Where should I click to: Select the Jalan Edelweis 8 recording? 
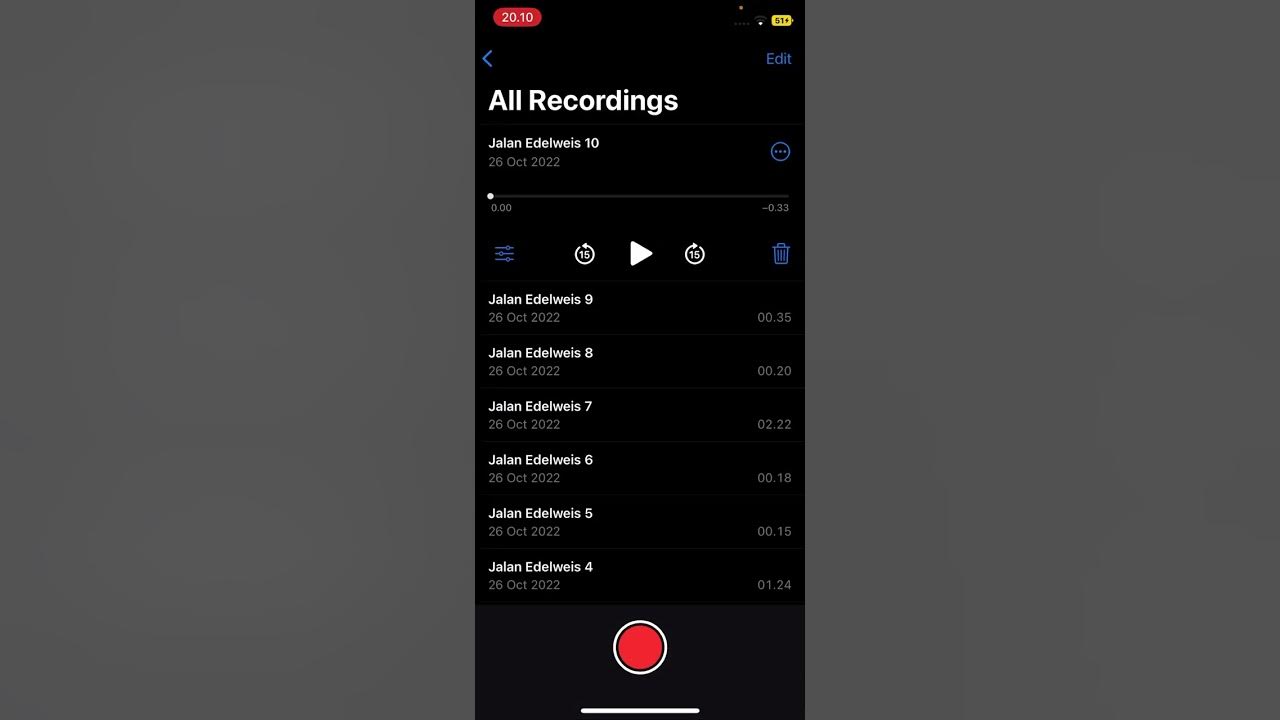[x=640, y=361]
